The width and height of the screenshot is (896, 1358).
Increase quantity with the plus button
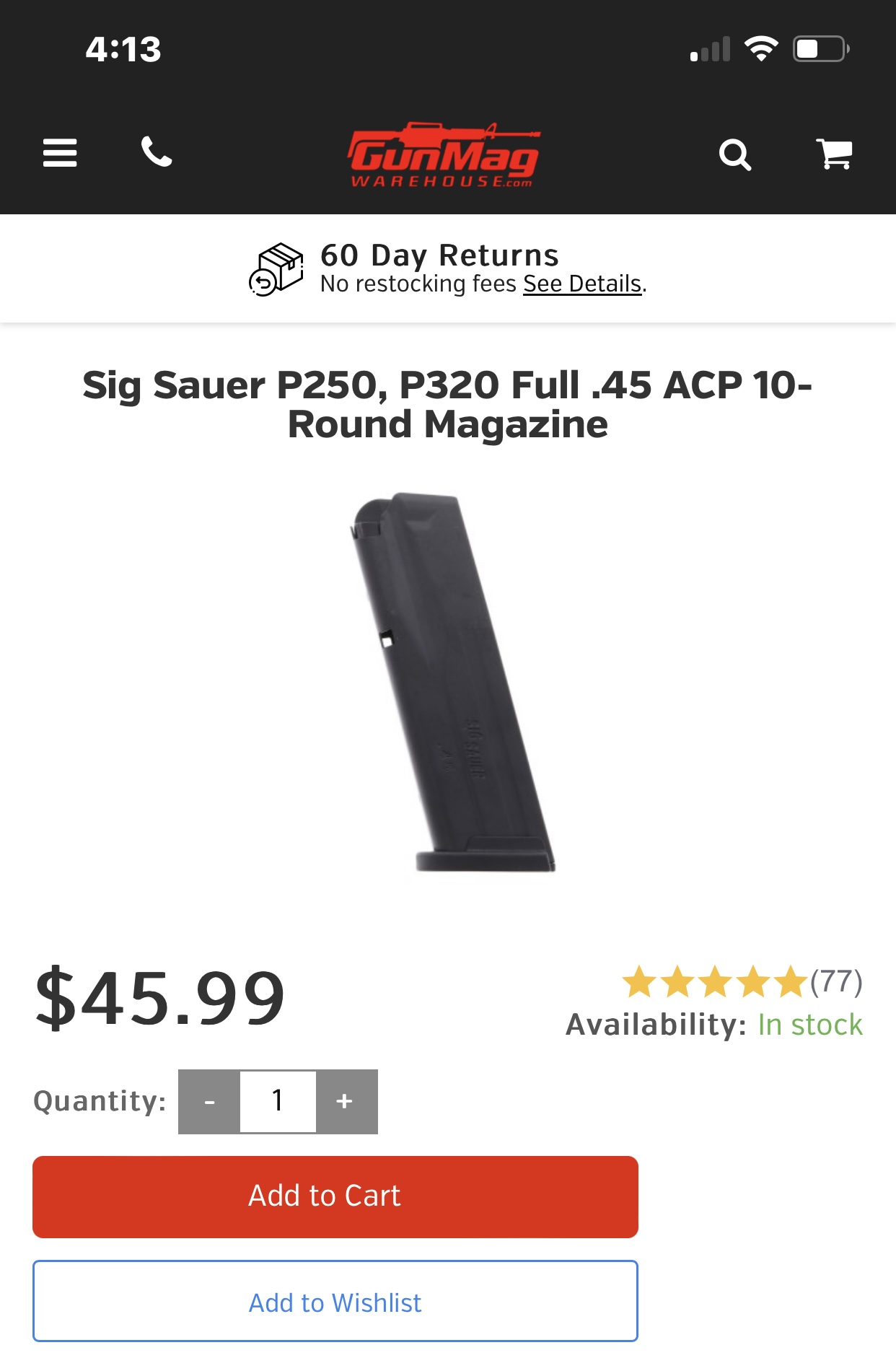pyautogui.click(x=345, y=1102)
